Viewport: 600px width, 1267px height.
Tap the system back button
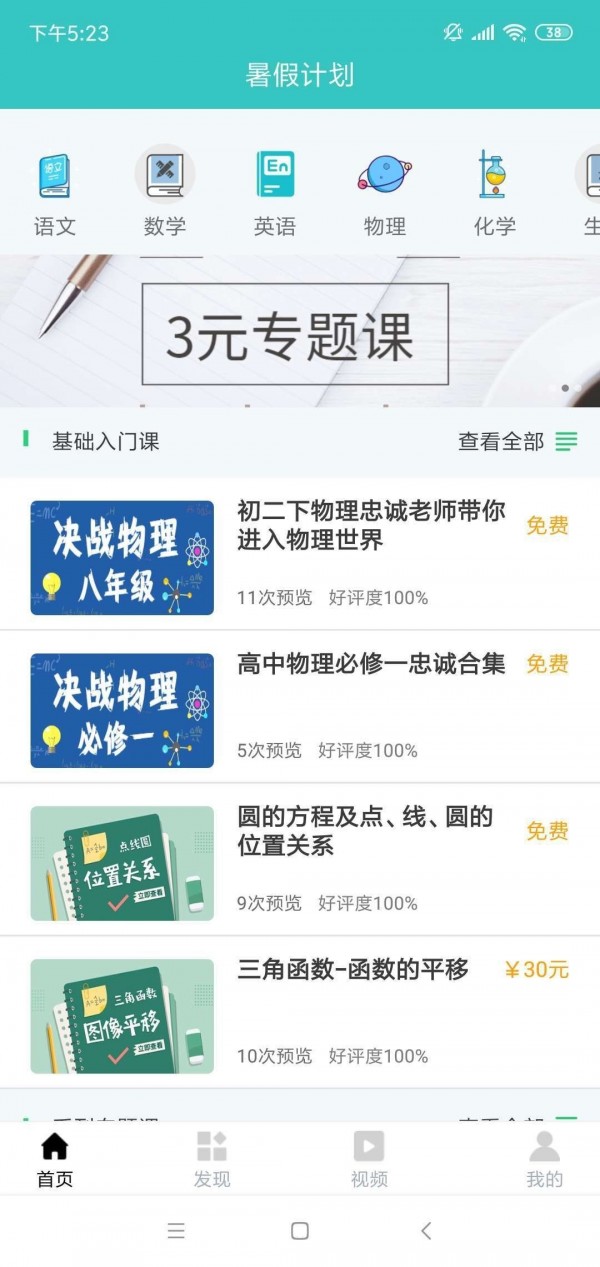tap(426, 1231)
